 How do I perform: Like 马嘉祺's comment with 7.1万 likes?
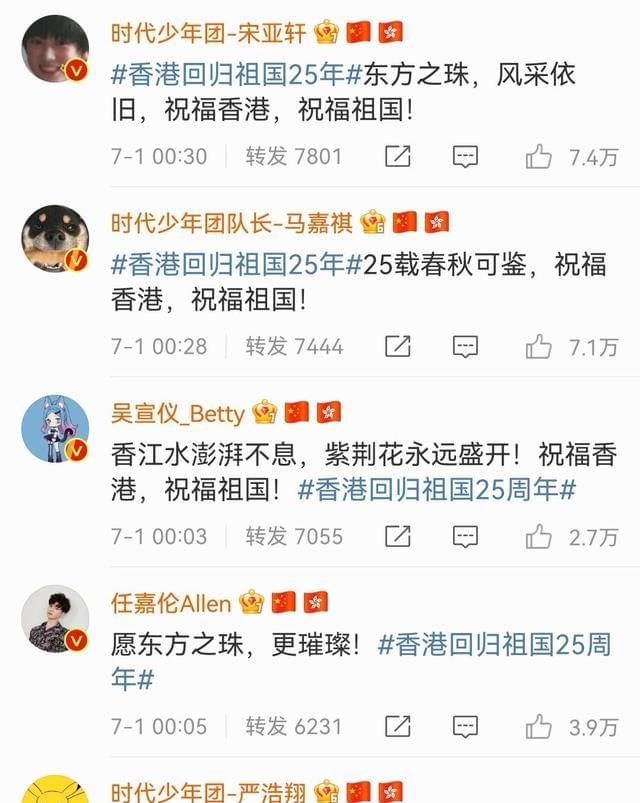[539, 346]
